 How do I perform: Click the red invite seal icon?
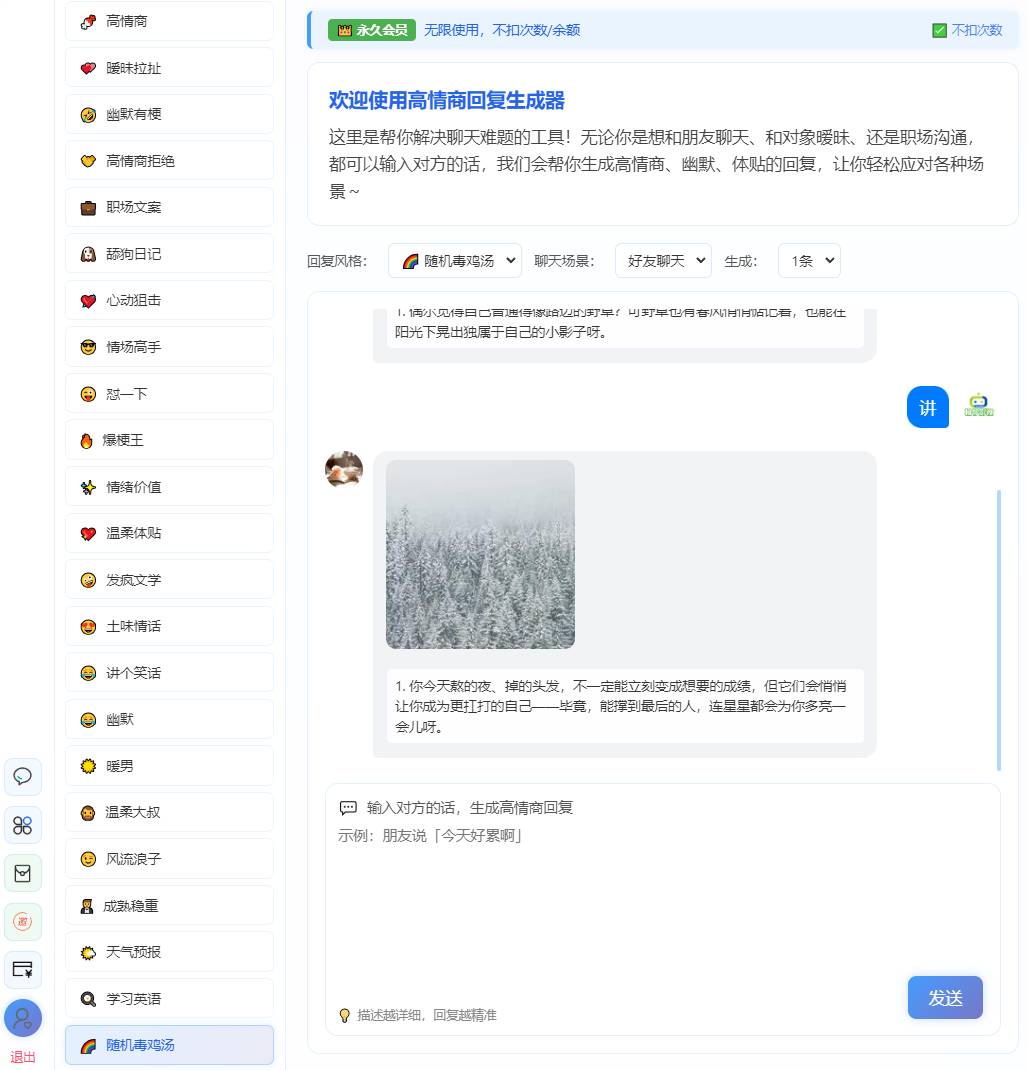[x=23, y=921]
